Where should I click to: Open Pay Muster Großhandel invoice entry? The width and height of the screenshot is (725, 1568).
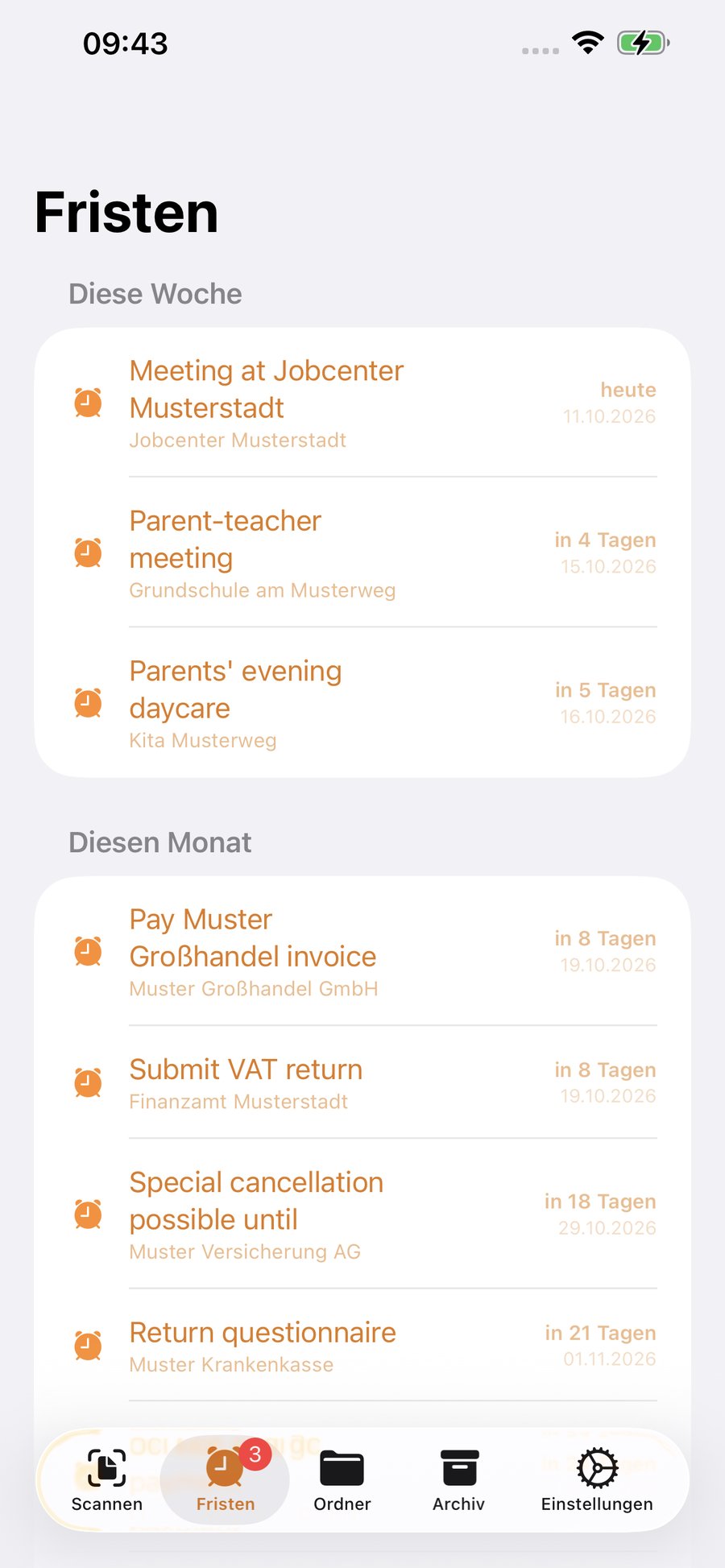tap(362, 951)
